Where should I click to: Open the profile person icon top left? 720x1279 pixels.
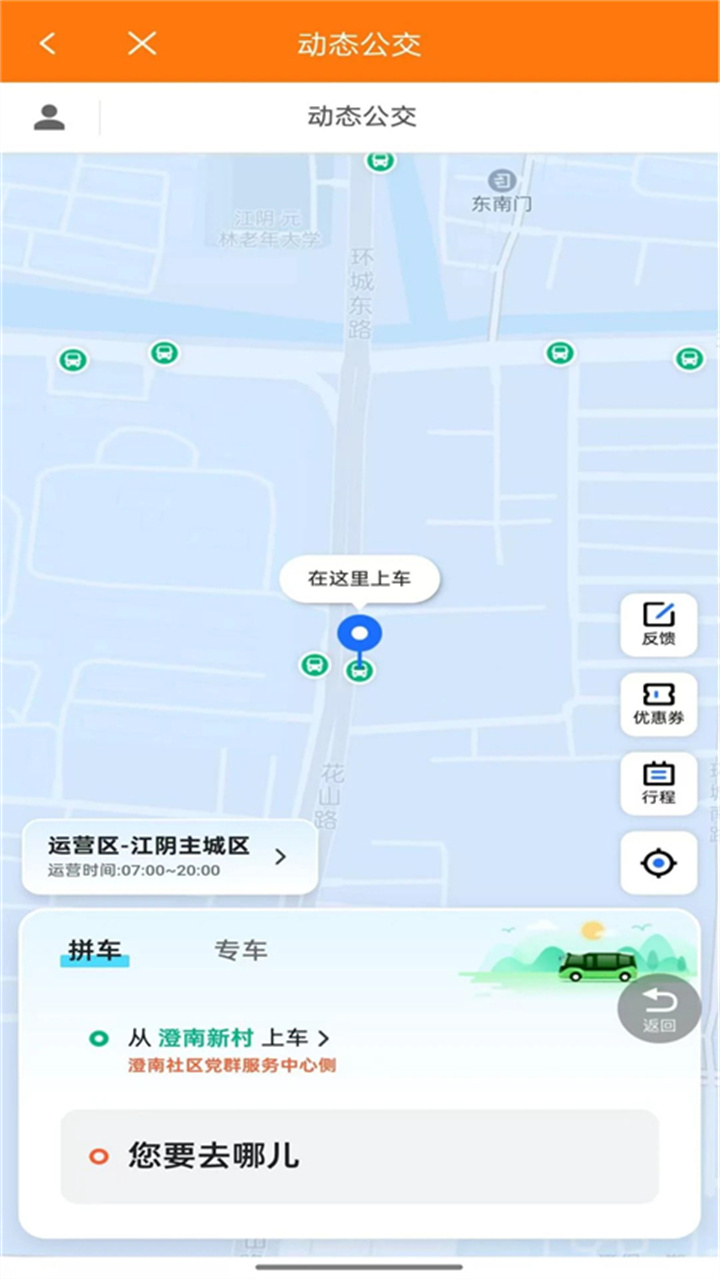click(x=50, y=116)
